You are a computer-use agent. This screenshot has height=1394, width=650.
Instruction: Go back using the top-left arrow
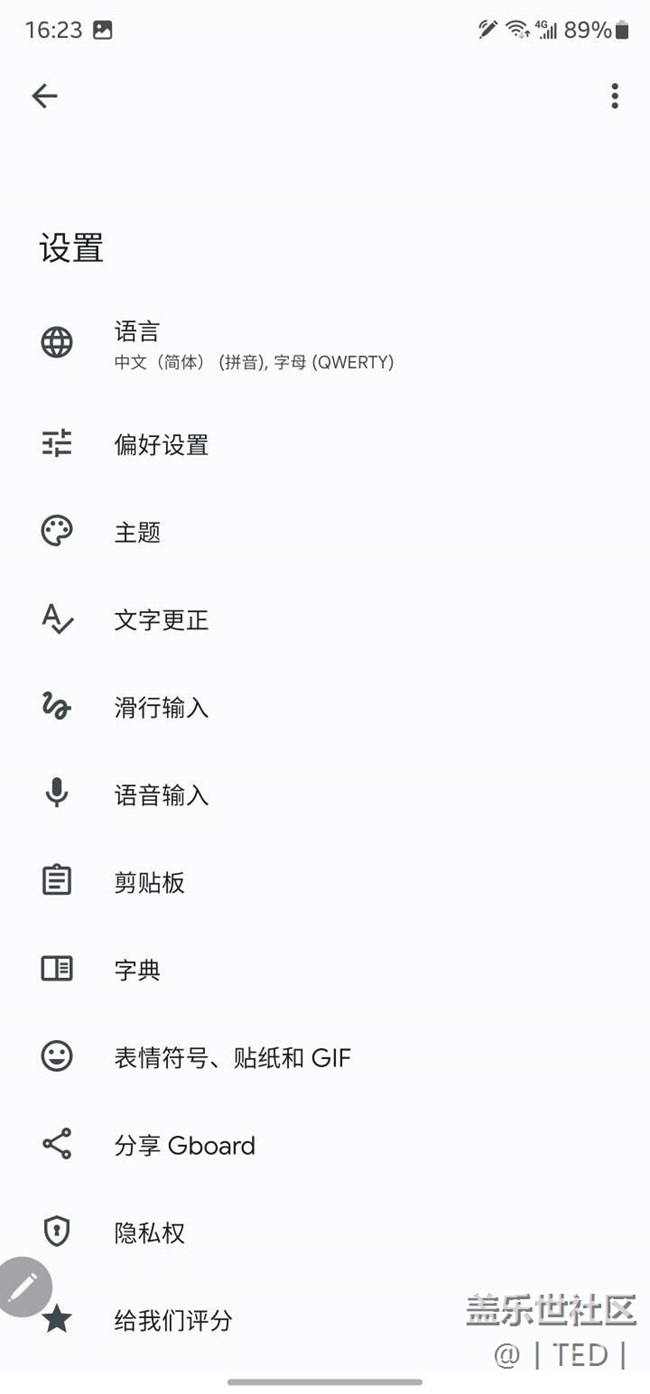[45, 96]
